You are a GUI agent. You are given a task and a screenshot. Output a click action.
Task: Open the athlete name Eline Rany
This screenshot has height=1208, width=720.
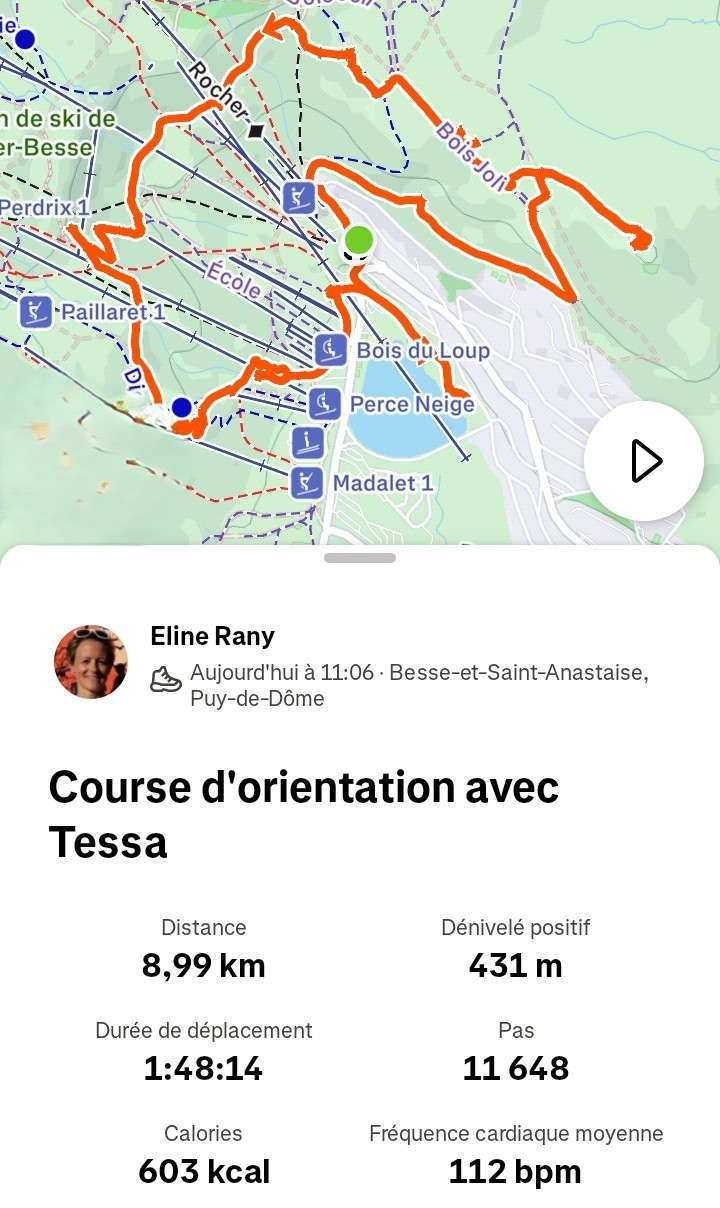[212, 636]
